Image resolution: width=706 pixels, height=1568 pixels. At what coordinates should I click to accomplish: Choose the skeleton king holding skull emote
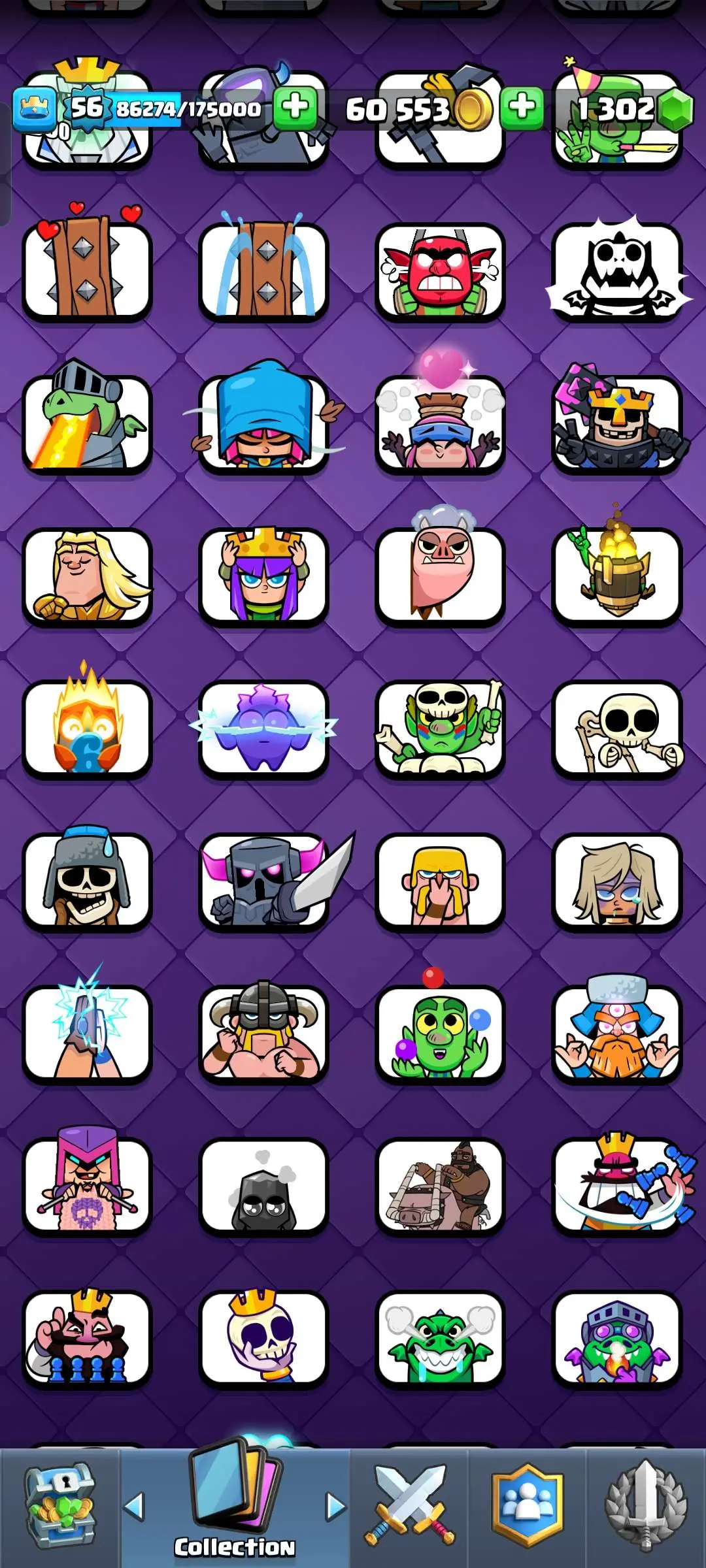(x=263, y=1338)
